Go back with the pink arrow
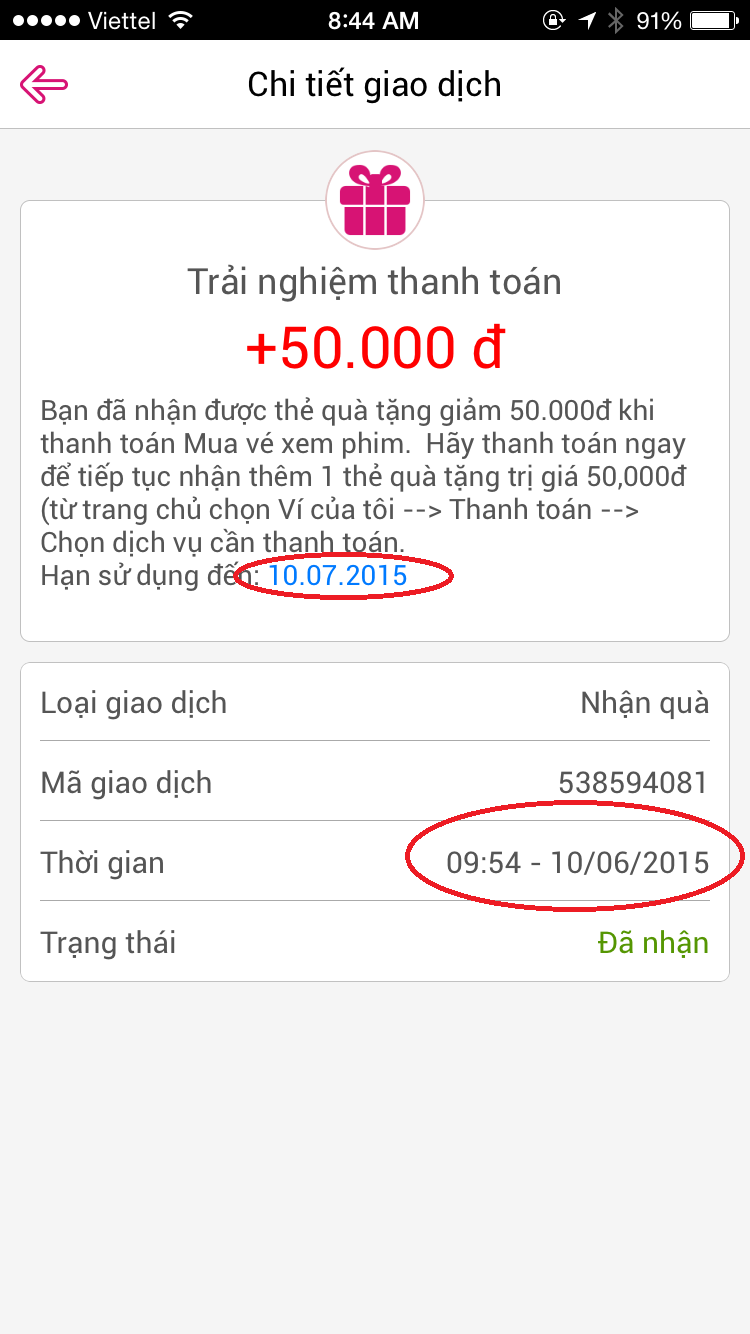The width and height of the screenshot is (750, 1334). (x=44, y=84)
